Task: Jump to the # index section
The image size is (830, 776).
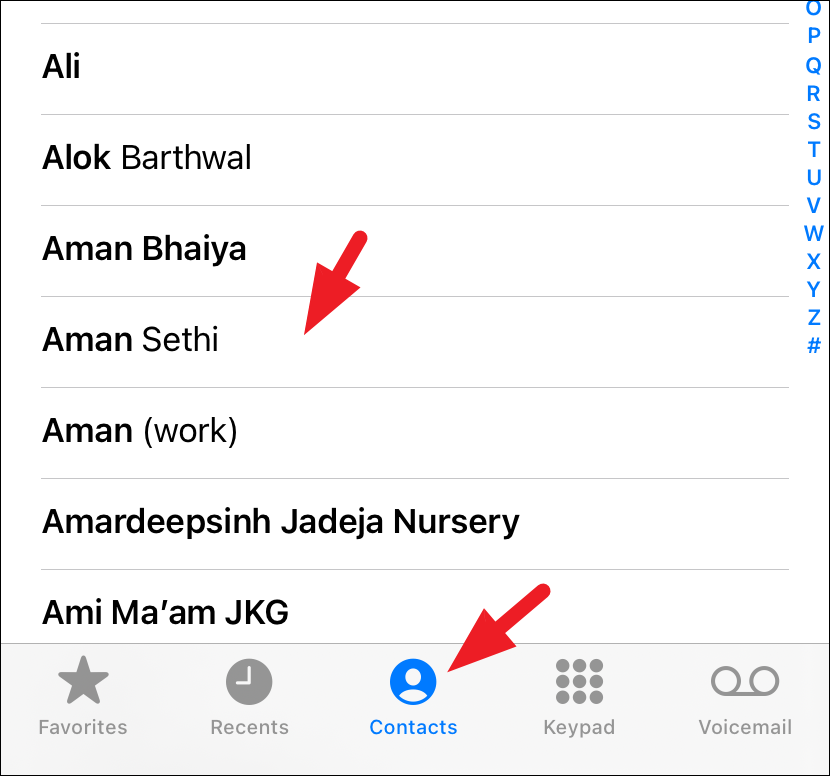Action: [x=814, y=346]
